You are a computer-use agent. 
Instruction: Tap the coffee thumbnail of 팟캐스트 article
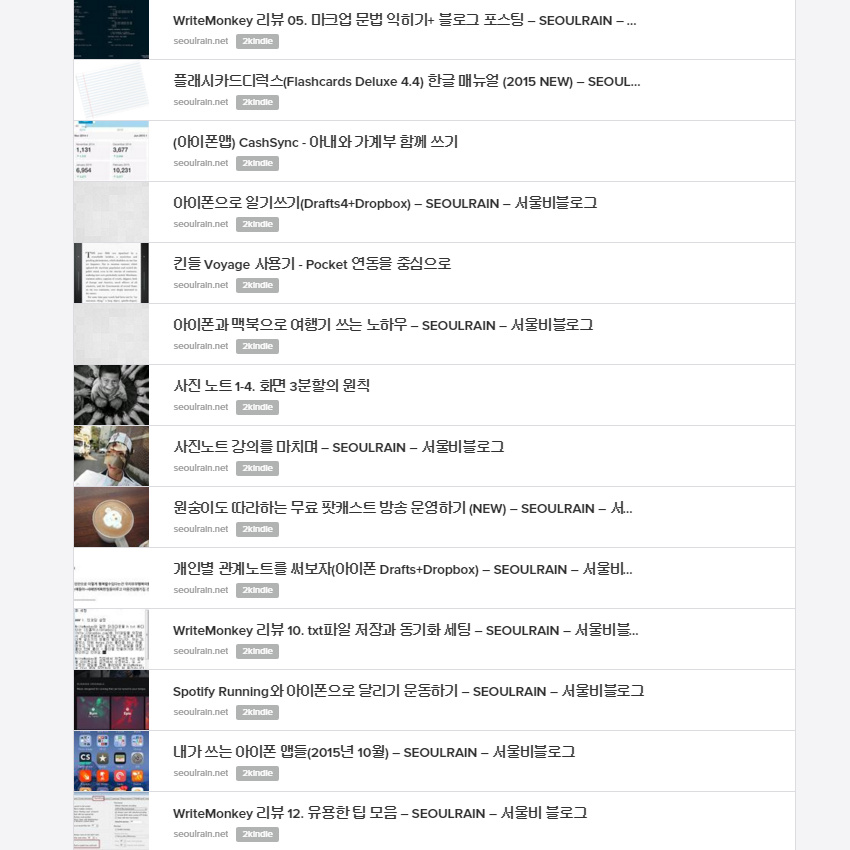click(111, 517)
